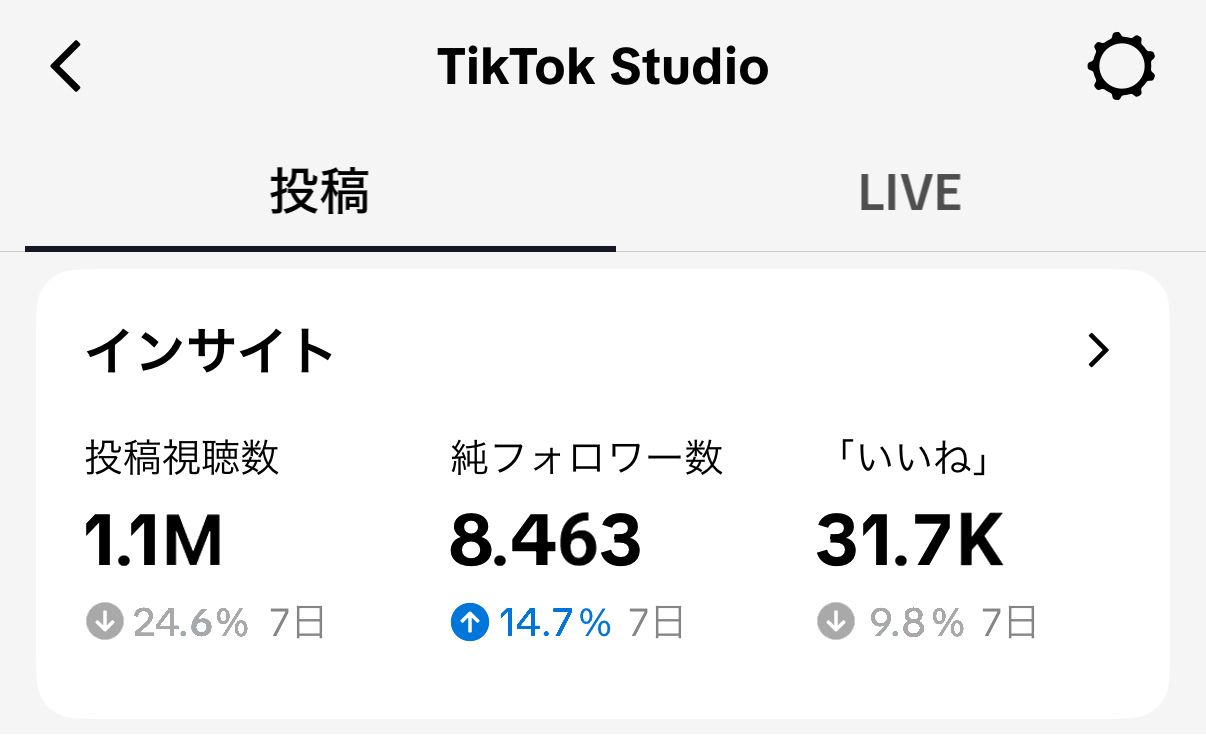This screenshot has width=1206, height=736.
Task: Go back from TikTok Studio
Action: point(66,67)
